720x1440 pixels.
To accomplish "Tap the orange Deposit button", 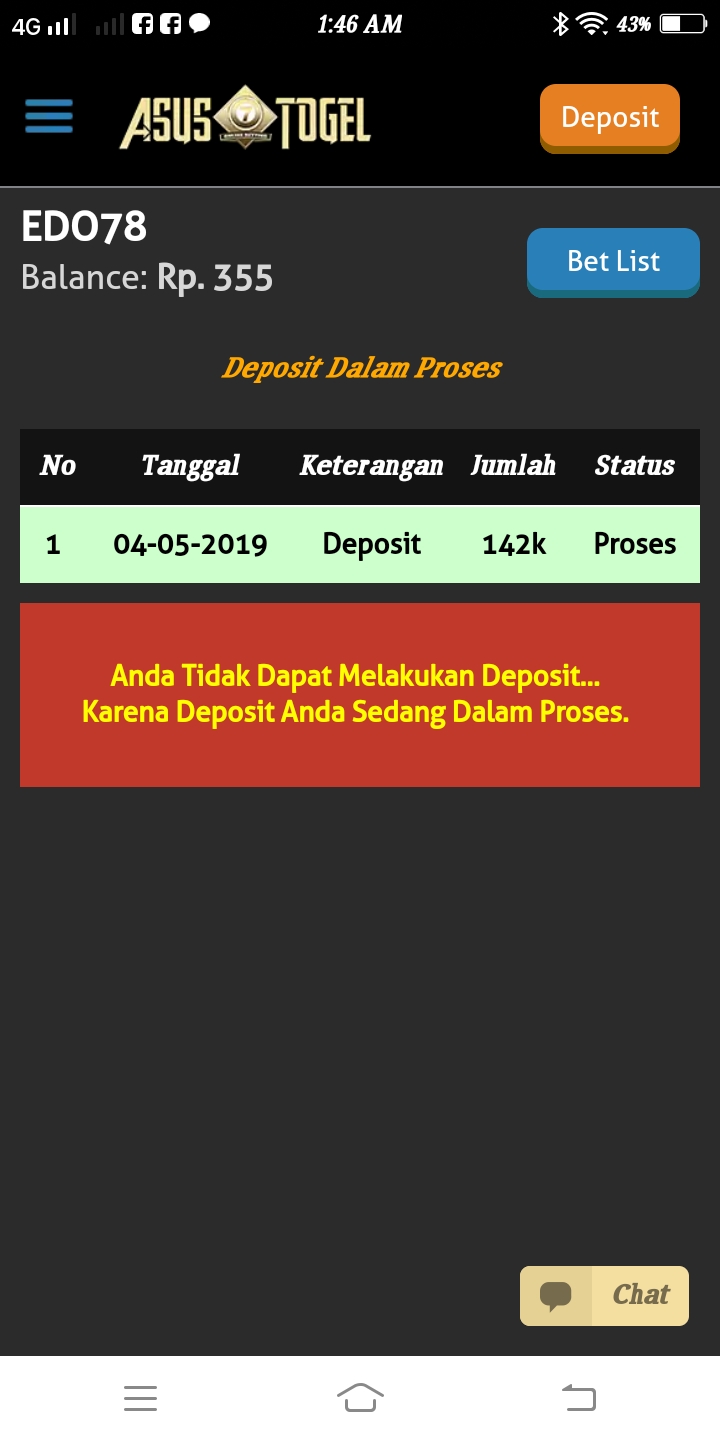I will [x=609, y=117].
